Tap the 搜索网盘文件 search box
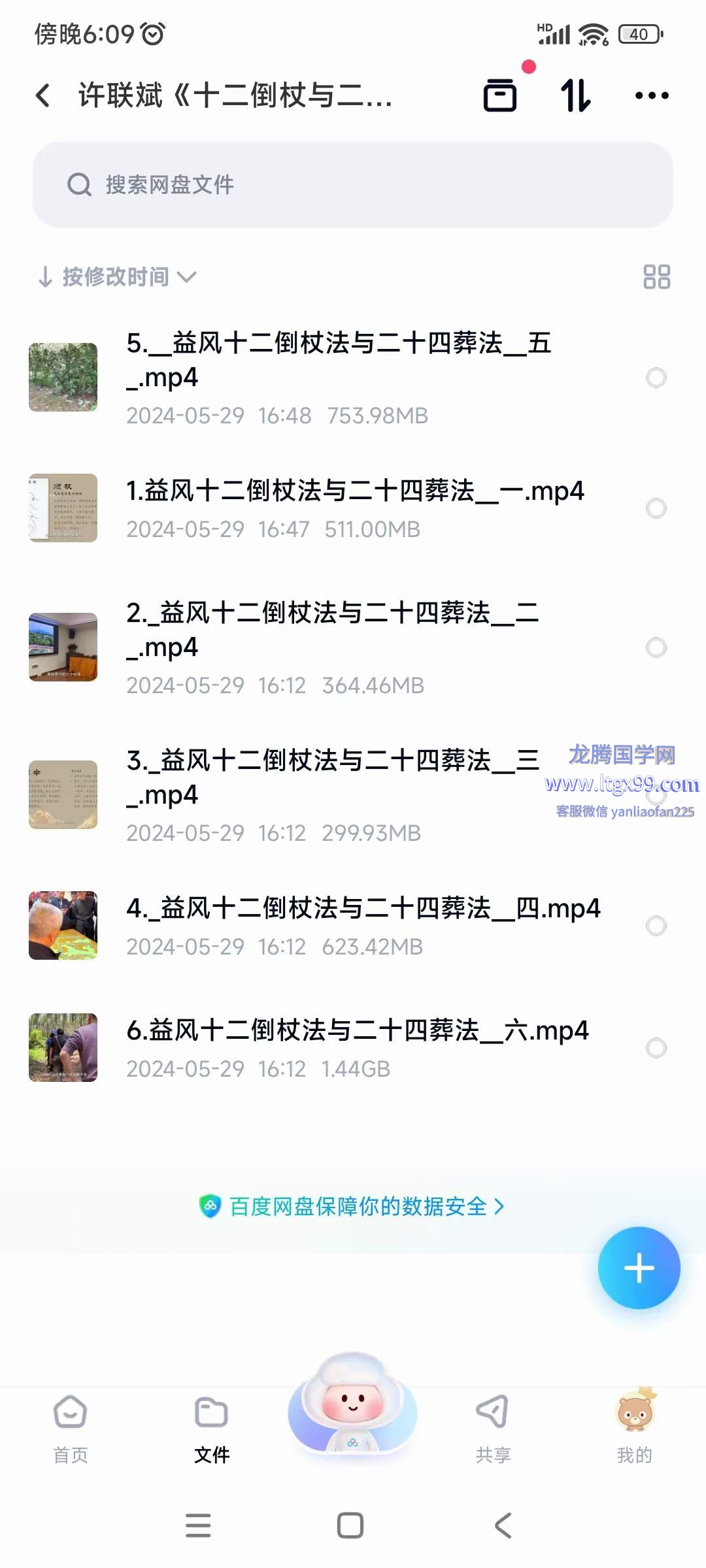 tap(353, 185)
